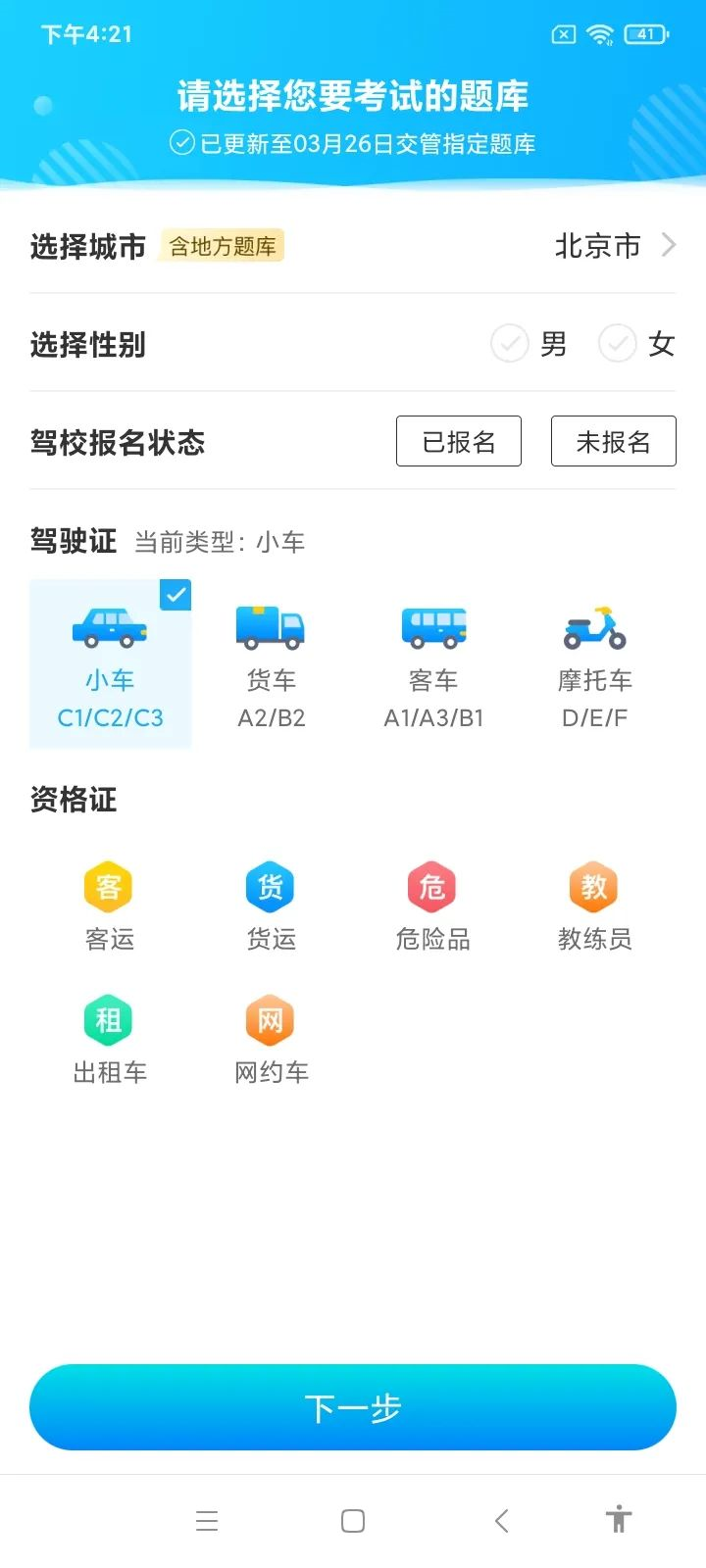Select 男 as gender
The width and height of the screenshot is (706, 1568).
(529, 344)
